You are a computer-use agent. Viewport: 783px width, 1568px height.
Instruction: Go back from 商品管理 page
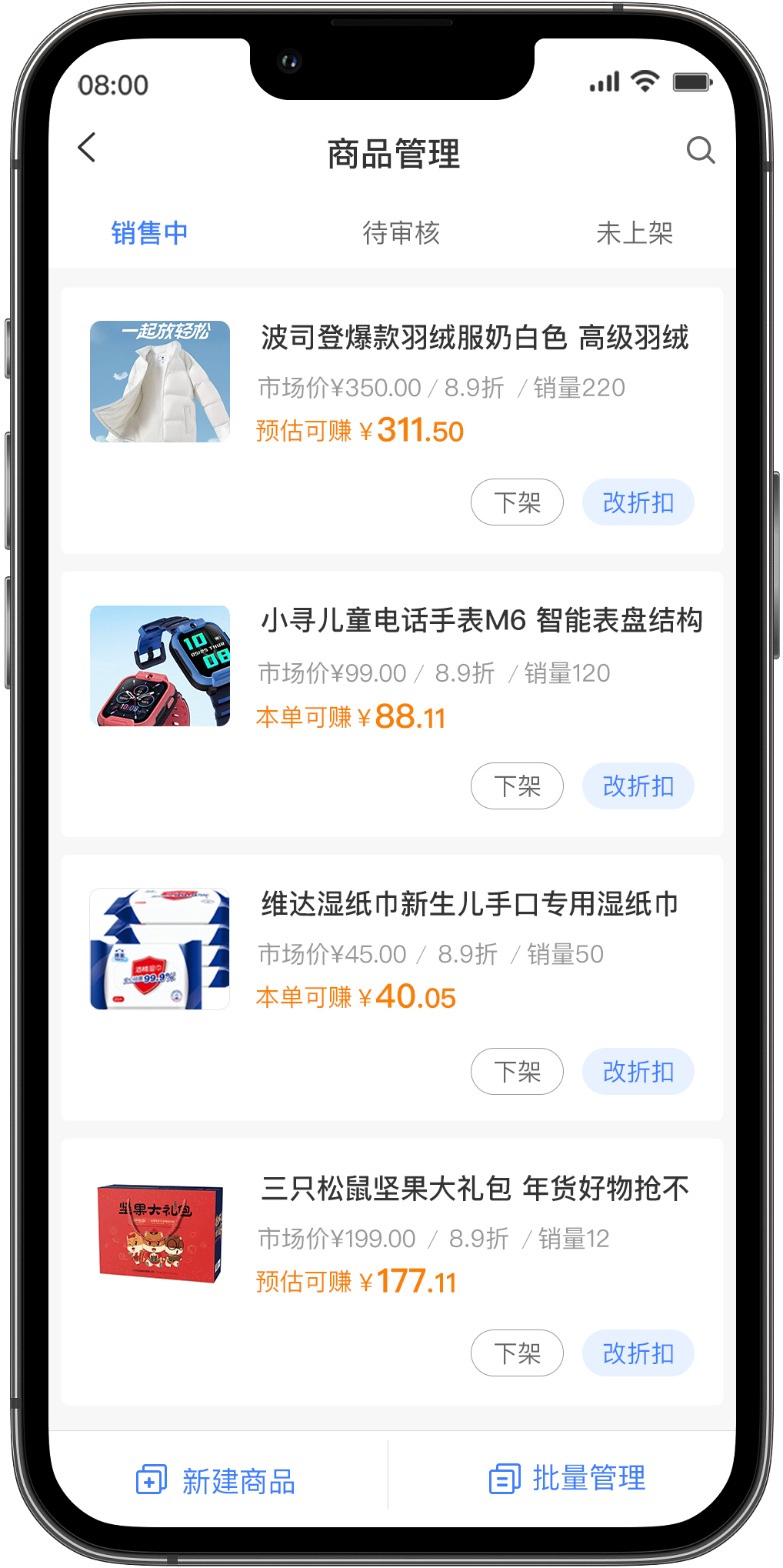click(87, 148)
